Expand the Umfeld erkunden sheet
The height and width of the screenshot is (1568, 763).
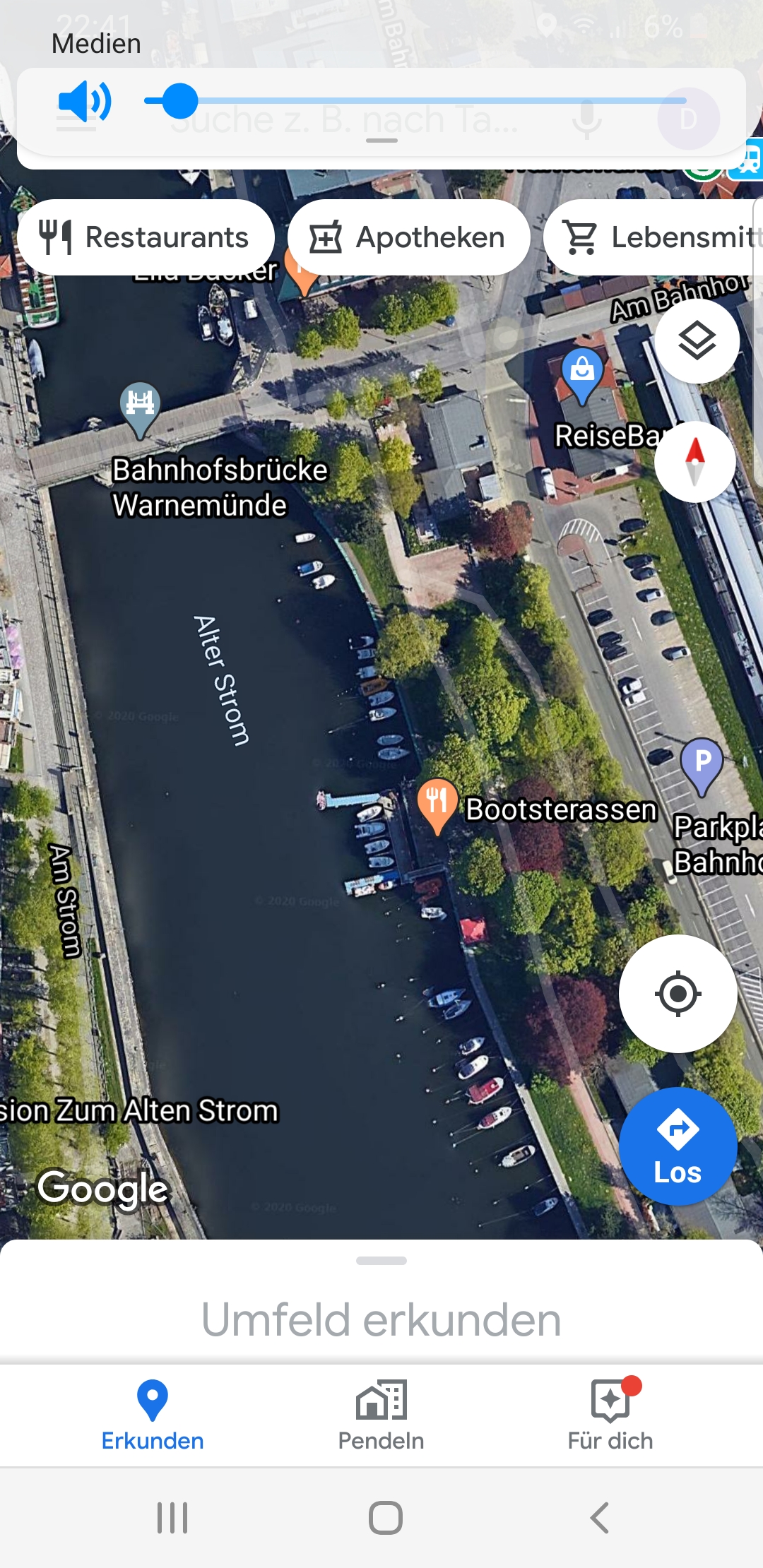coord(381,1261)
